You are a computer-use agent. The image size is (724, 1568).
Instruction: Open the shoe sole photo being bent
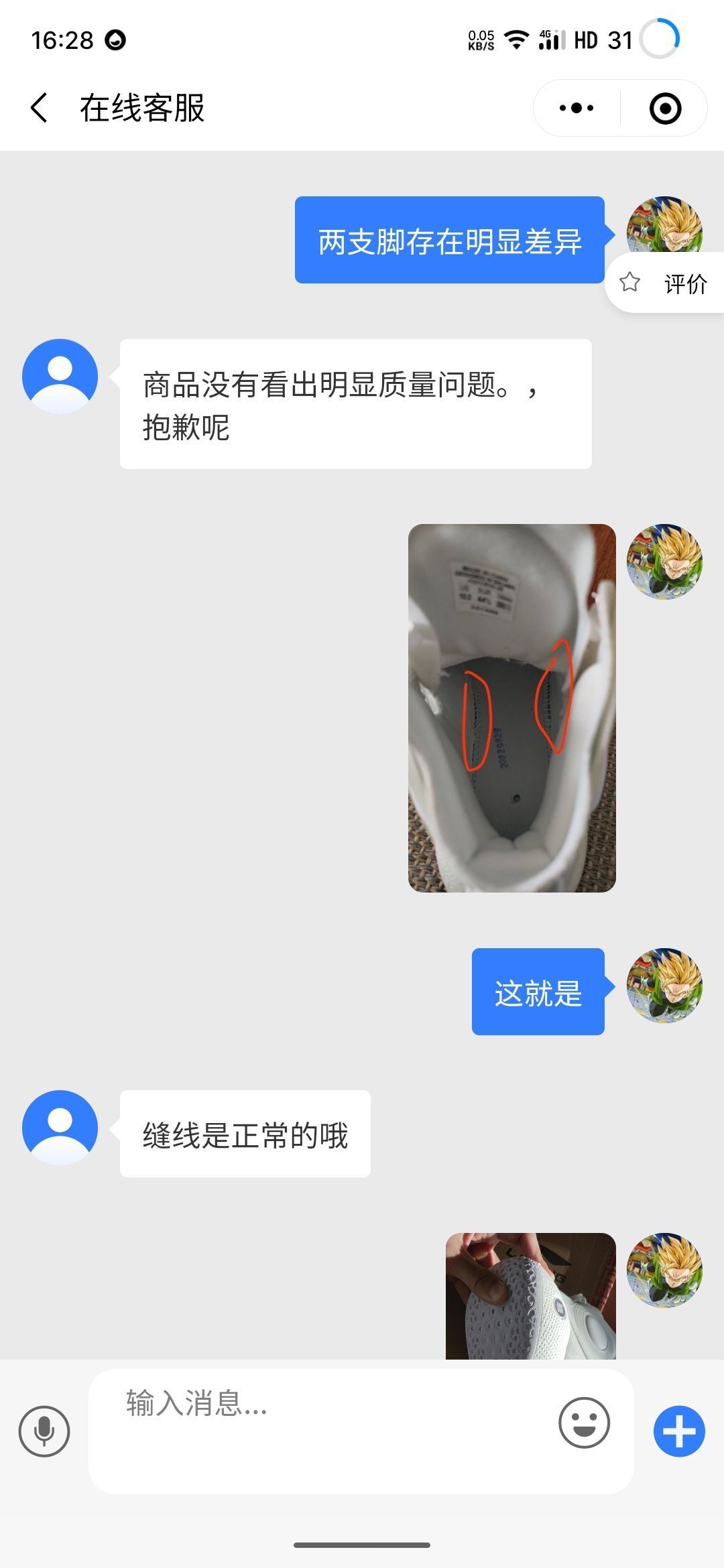coord(530,1295)
